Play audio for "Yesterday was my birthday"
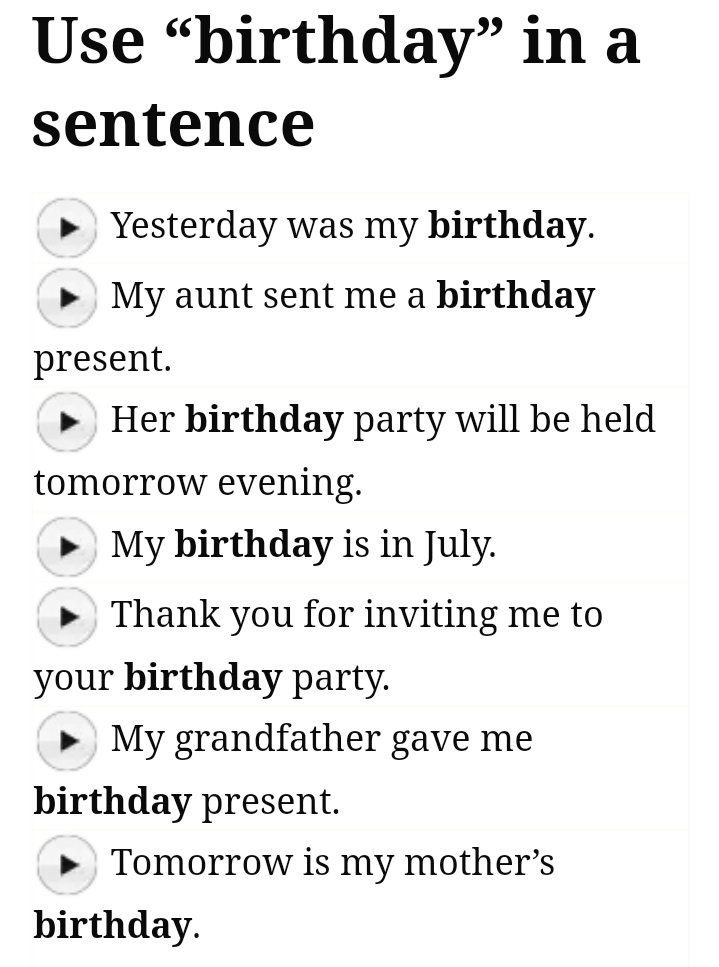The image size is (719, 967). (66, 227)
